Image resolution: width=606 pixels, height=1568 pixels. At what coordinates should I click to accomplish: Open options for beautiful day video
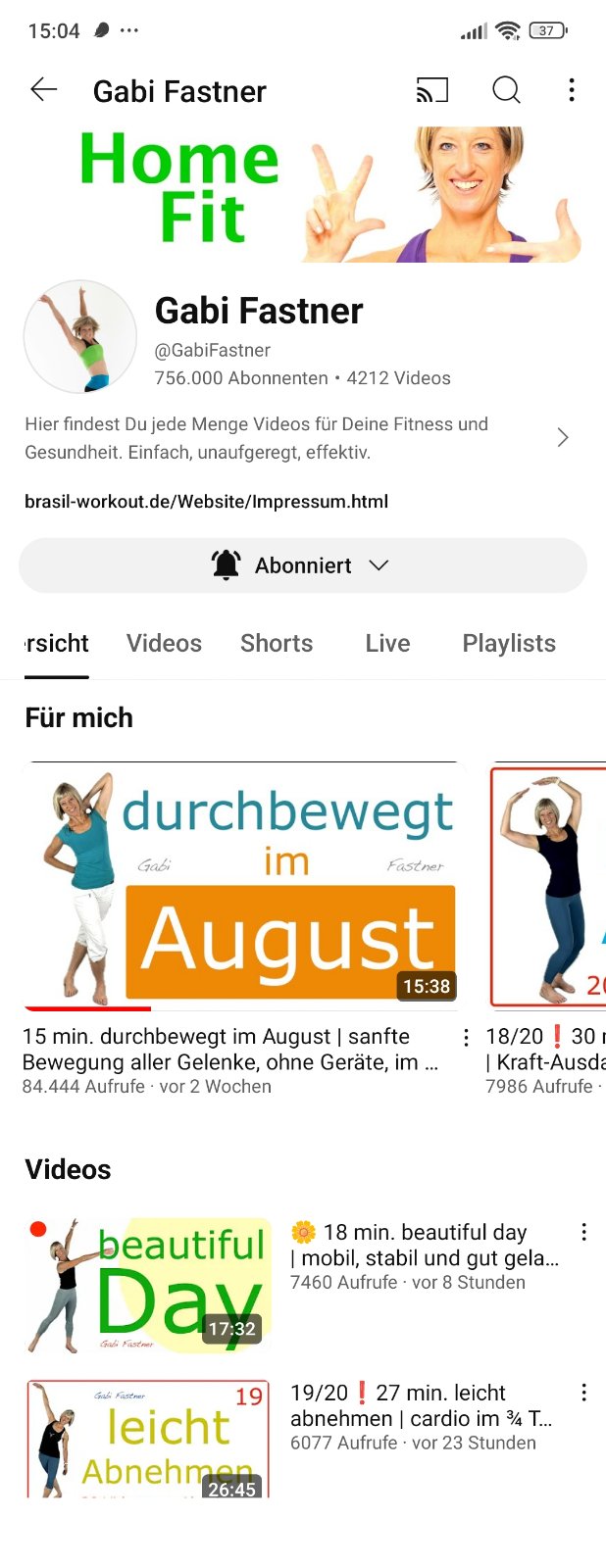(x=583, y=1233)
